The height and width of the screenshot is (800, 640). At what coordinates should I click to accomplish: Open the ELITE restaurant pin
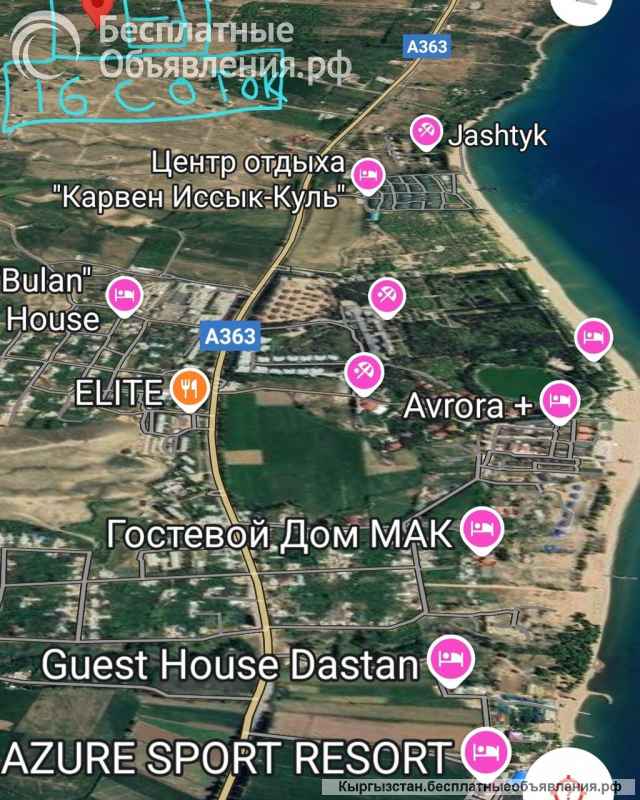(x=188, y=388)
